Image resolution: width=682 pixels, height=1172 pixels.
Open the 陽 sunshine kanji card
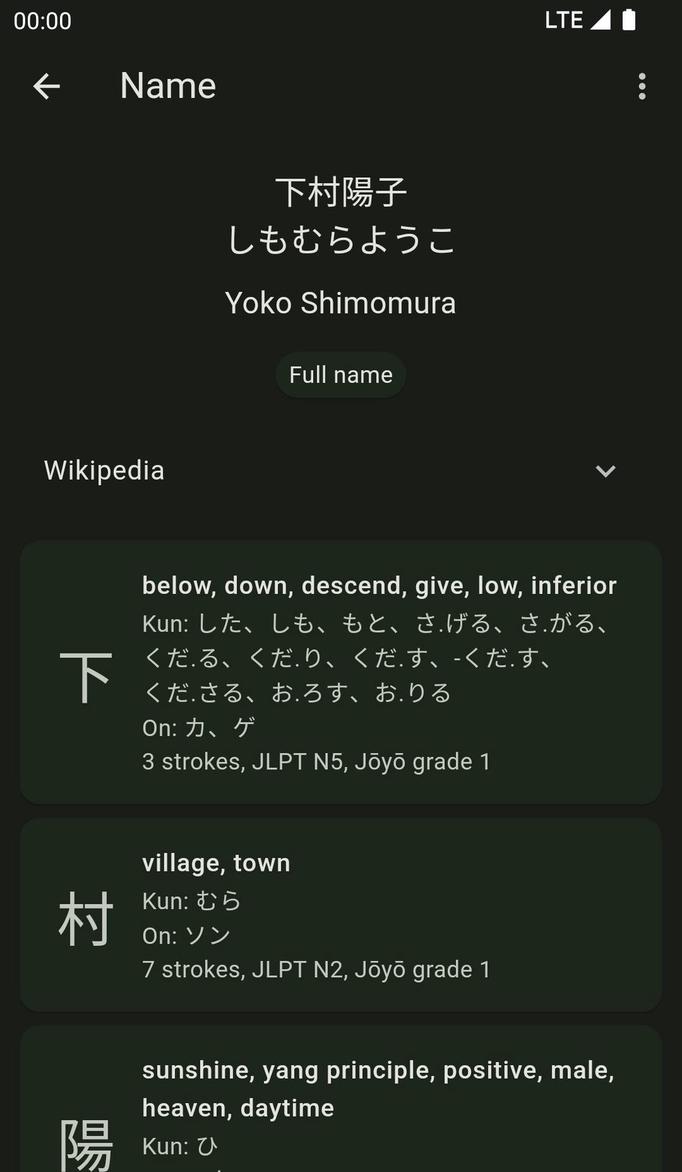(x=341, y=1100)
